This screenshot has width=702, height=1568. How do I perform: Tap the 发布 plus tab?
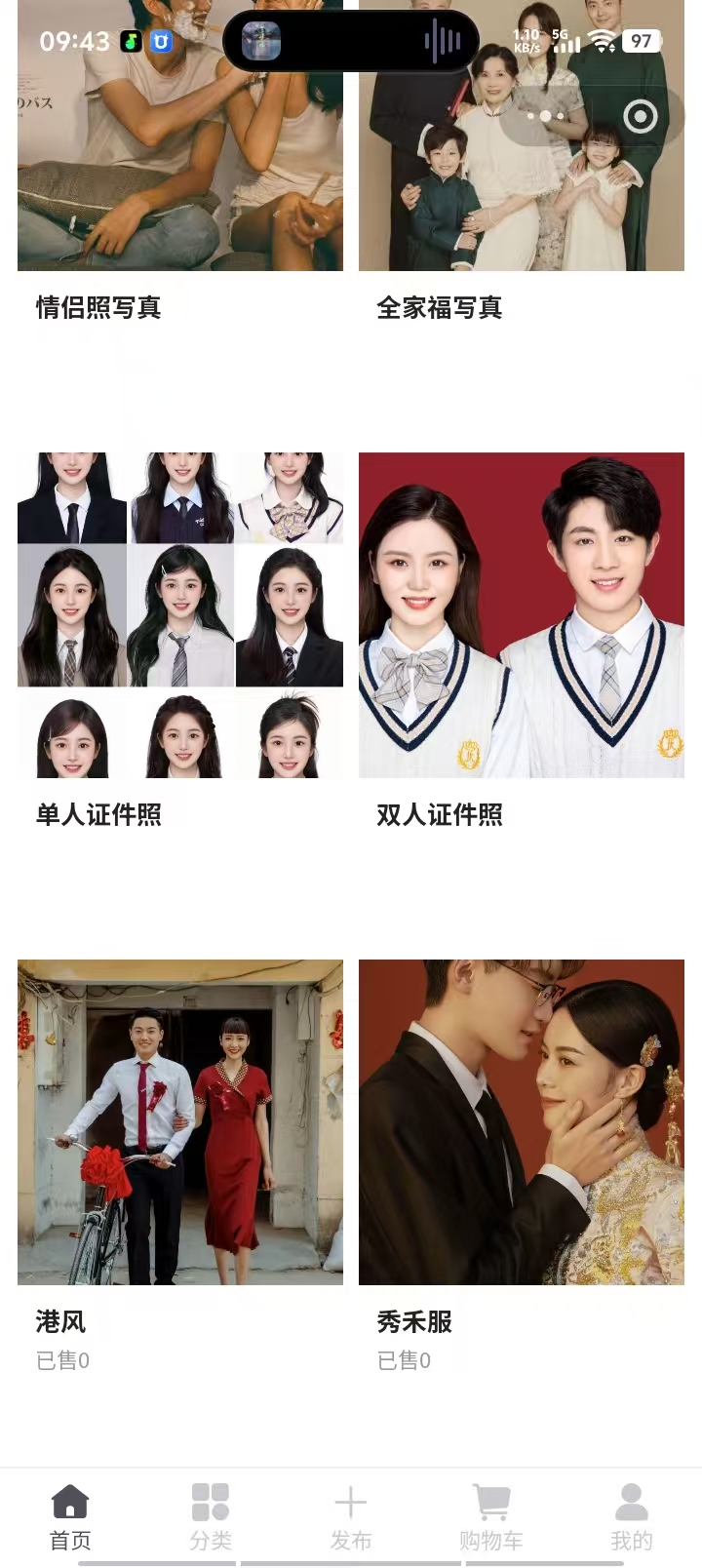(351, 1517)
